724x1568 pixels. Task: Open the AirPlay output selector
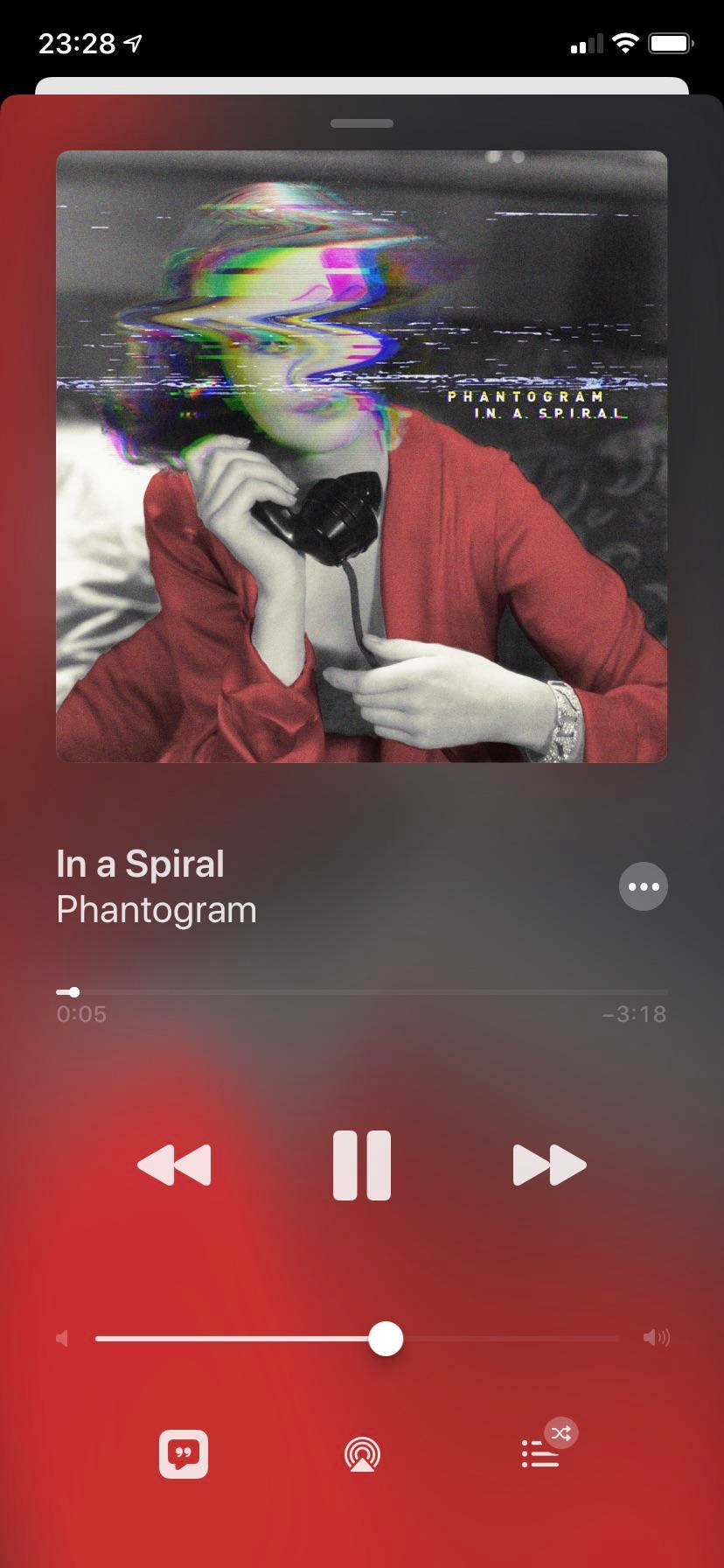click(361, 1454)
